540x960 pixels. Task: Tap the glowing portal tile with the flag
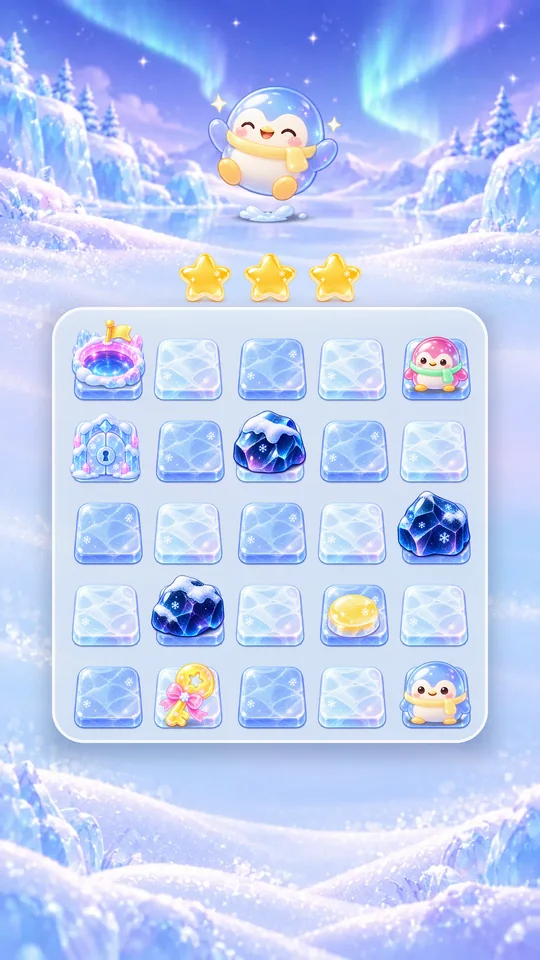point(108,359)
